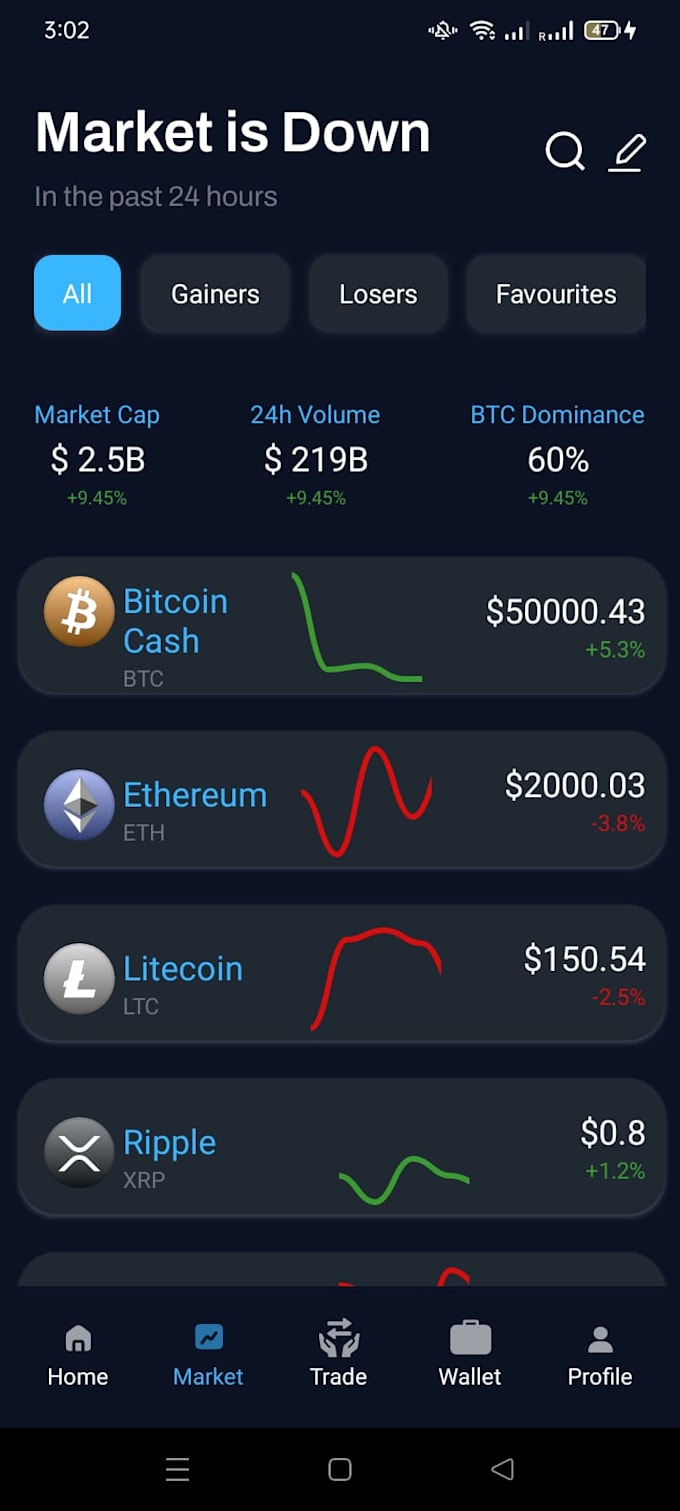
Task: Tap the pencil edit icon
Action: 628,152
